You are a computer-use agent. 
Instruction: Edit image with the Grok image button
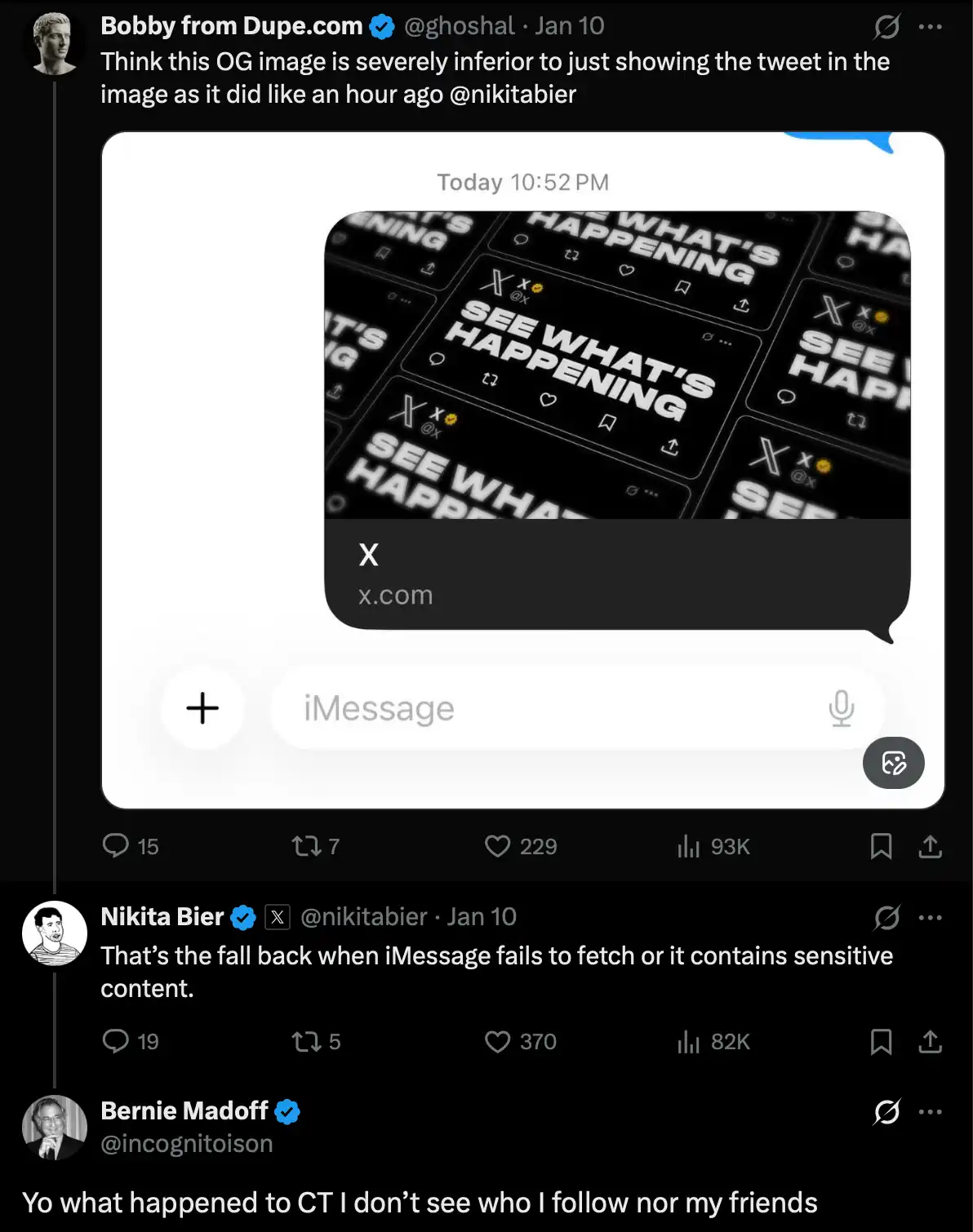click(x=893, y=763)
